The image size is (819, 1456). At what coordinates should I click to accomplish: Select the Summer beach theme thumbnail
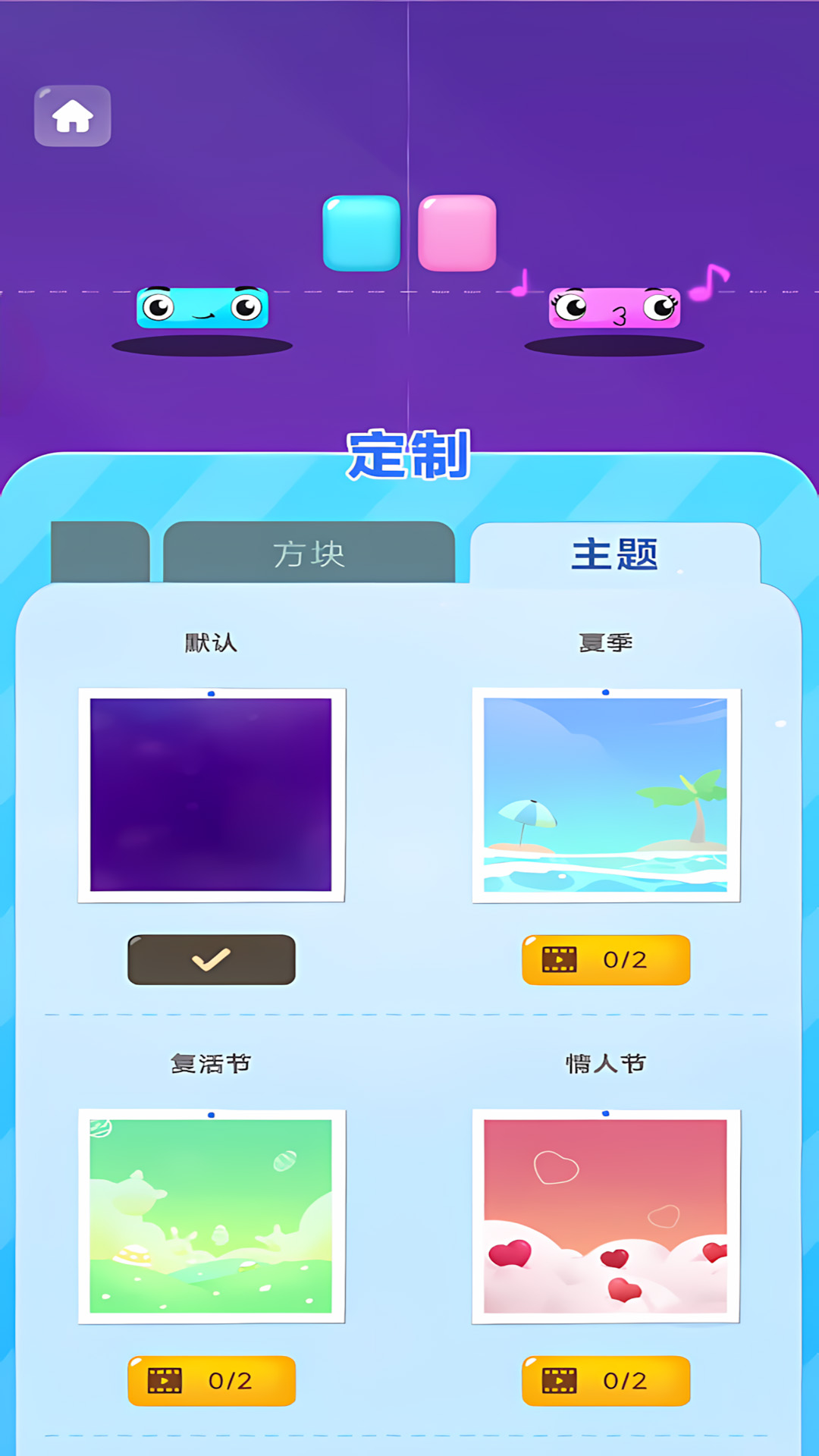click(x=606, y=794)
